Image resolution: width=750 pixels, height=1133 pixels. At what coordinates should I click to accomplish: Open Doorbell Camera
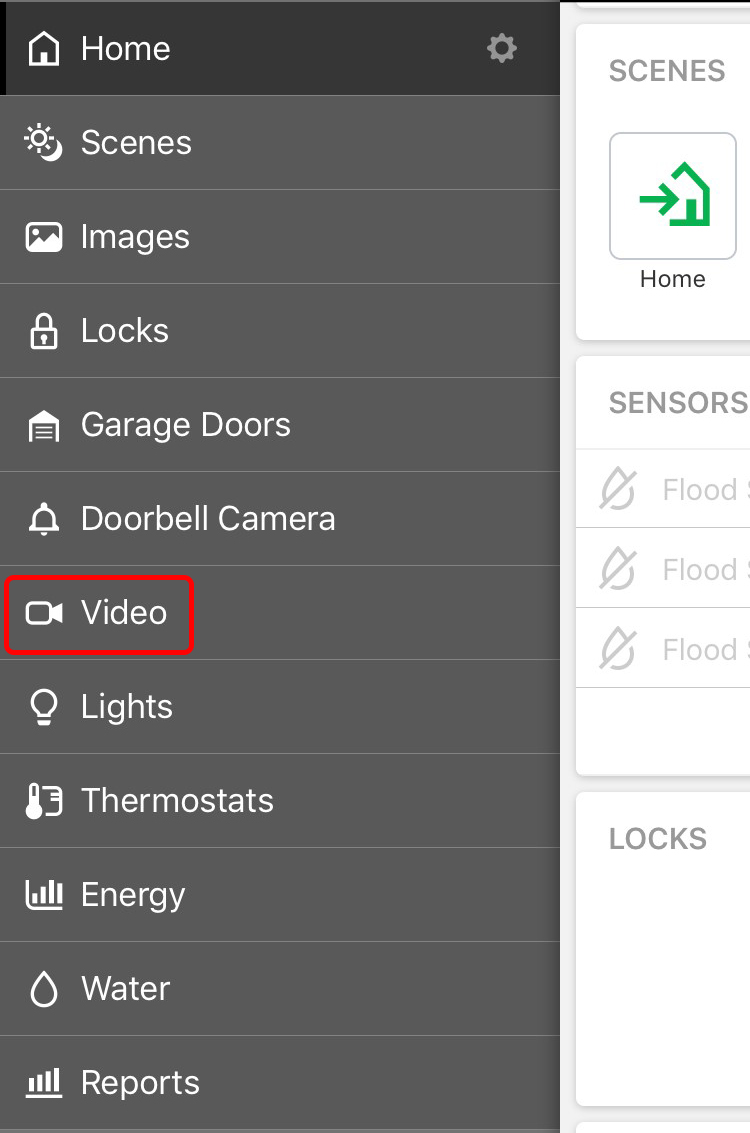[208, 519]
